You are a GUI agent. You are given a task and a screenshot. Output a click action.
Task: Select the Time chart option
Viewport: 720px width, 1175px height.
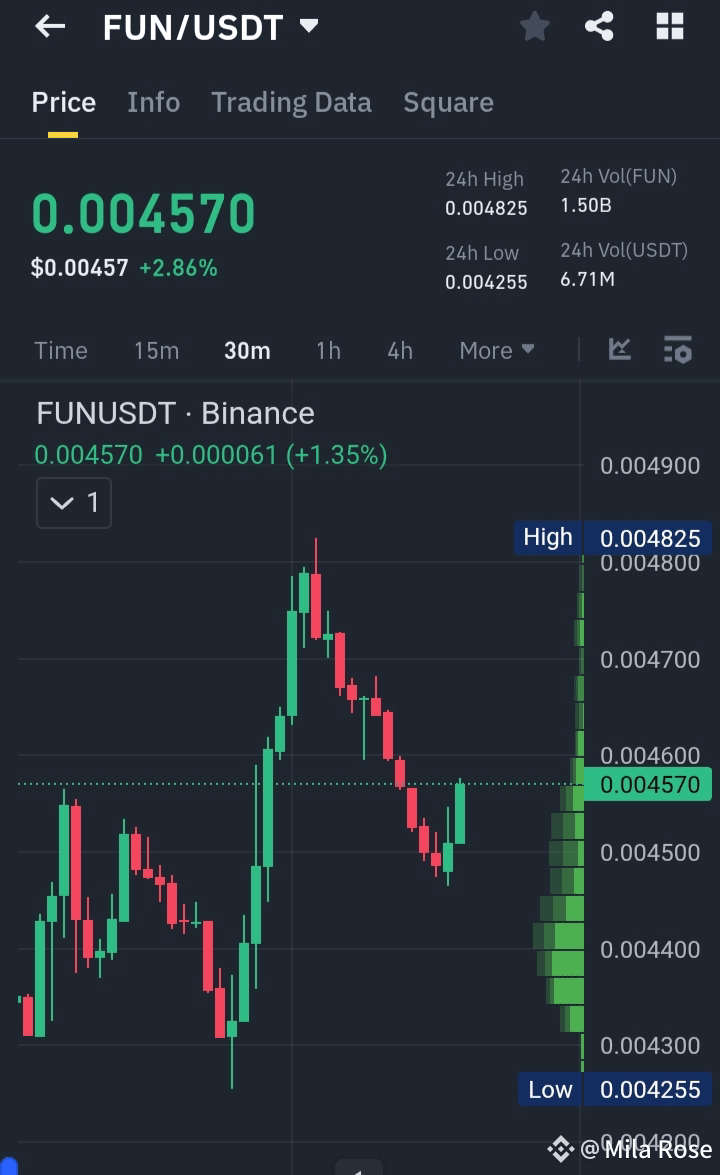61,350
